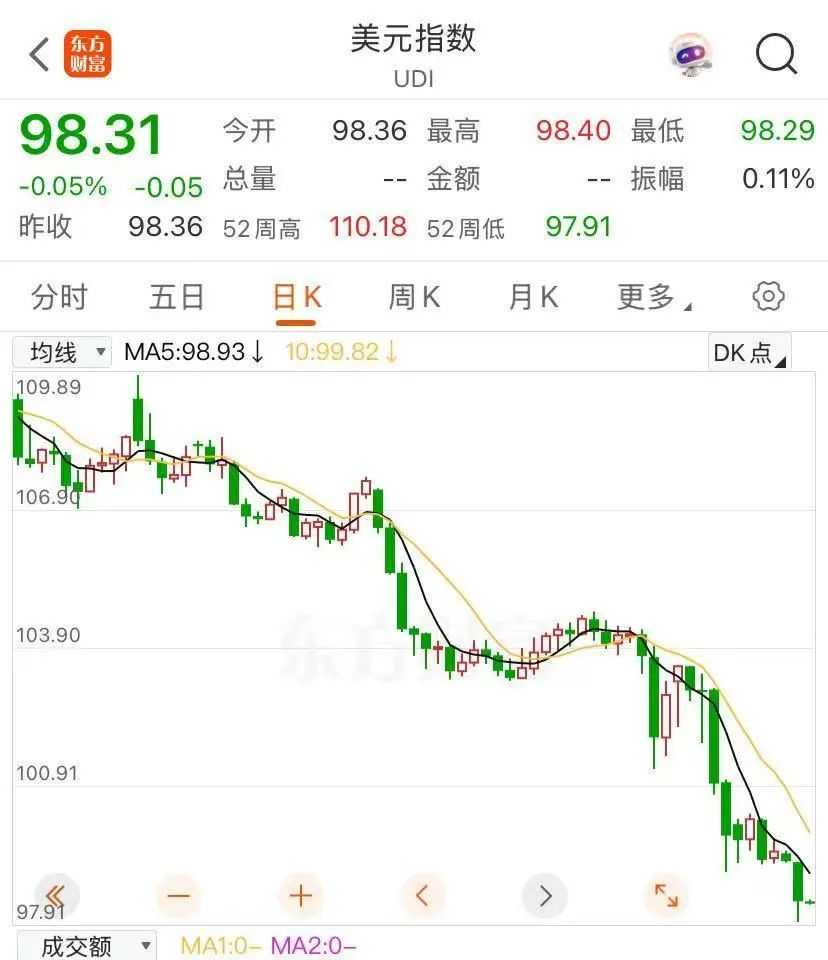Go back using the top-left arrow
828x960 pixels.
(40, 55)
